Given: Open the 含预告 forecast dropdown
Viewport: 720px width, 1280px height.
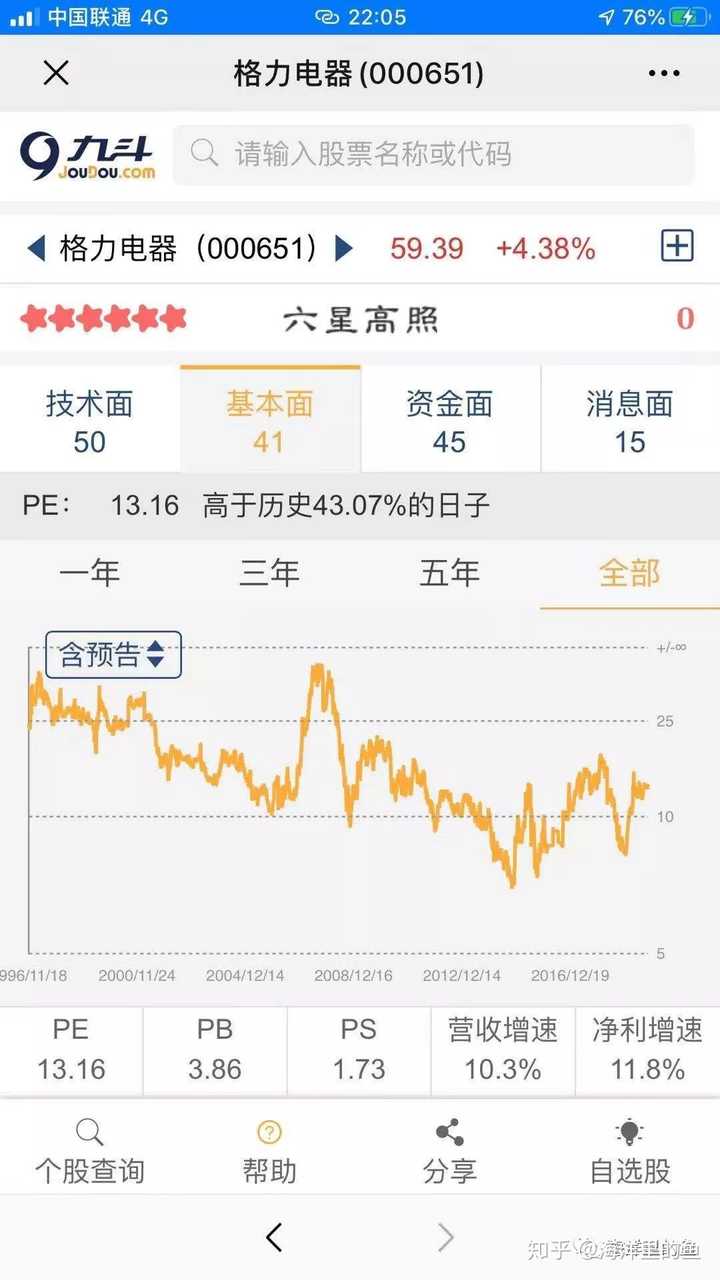Looking at the screenshot, I should pyautogui.click(x=113, y=655).
